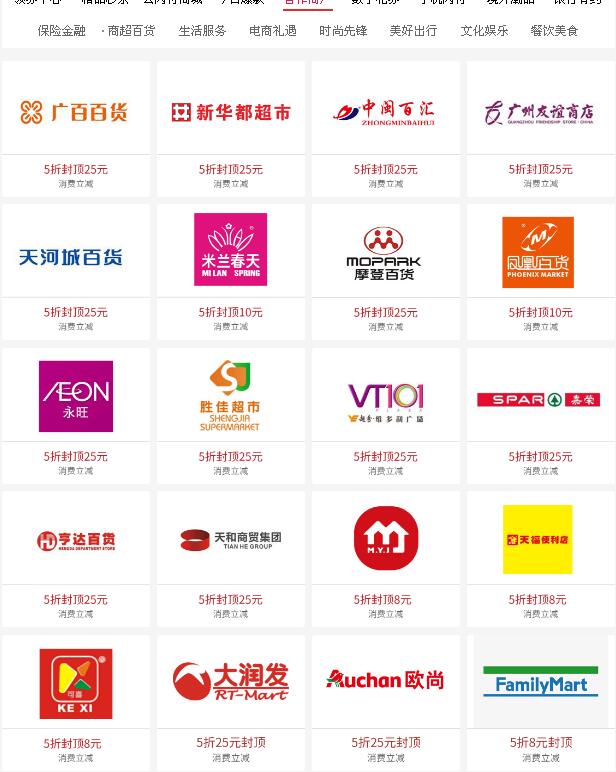
Task: Switch to the 电商礼遇 tab
Action: coord(272,31)
